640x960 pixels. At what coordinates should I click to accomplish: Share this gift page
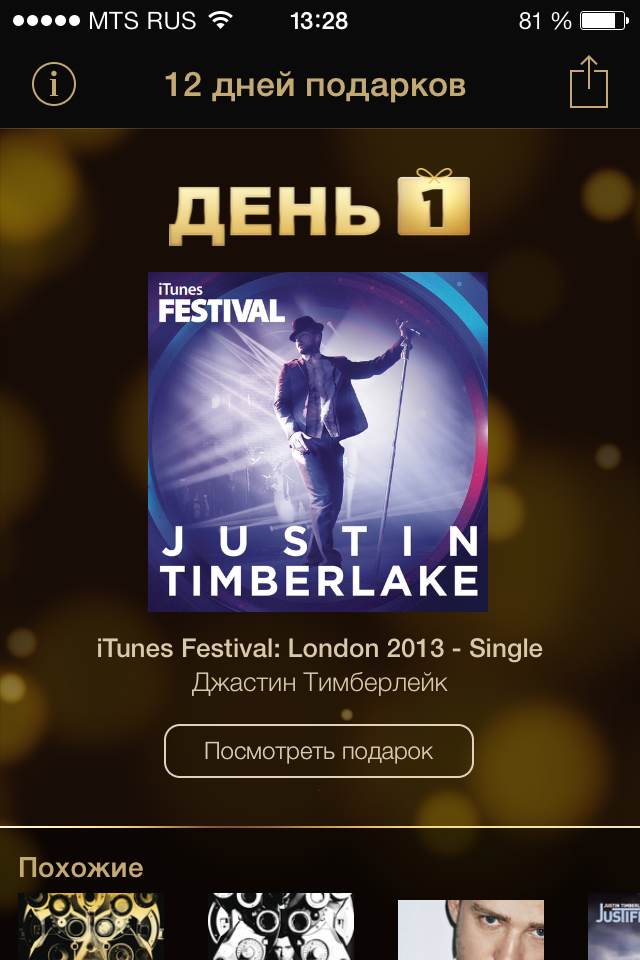pyautogui.click(x=589, y=82)
